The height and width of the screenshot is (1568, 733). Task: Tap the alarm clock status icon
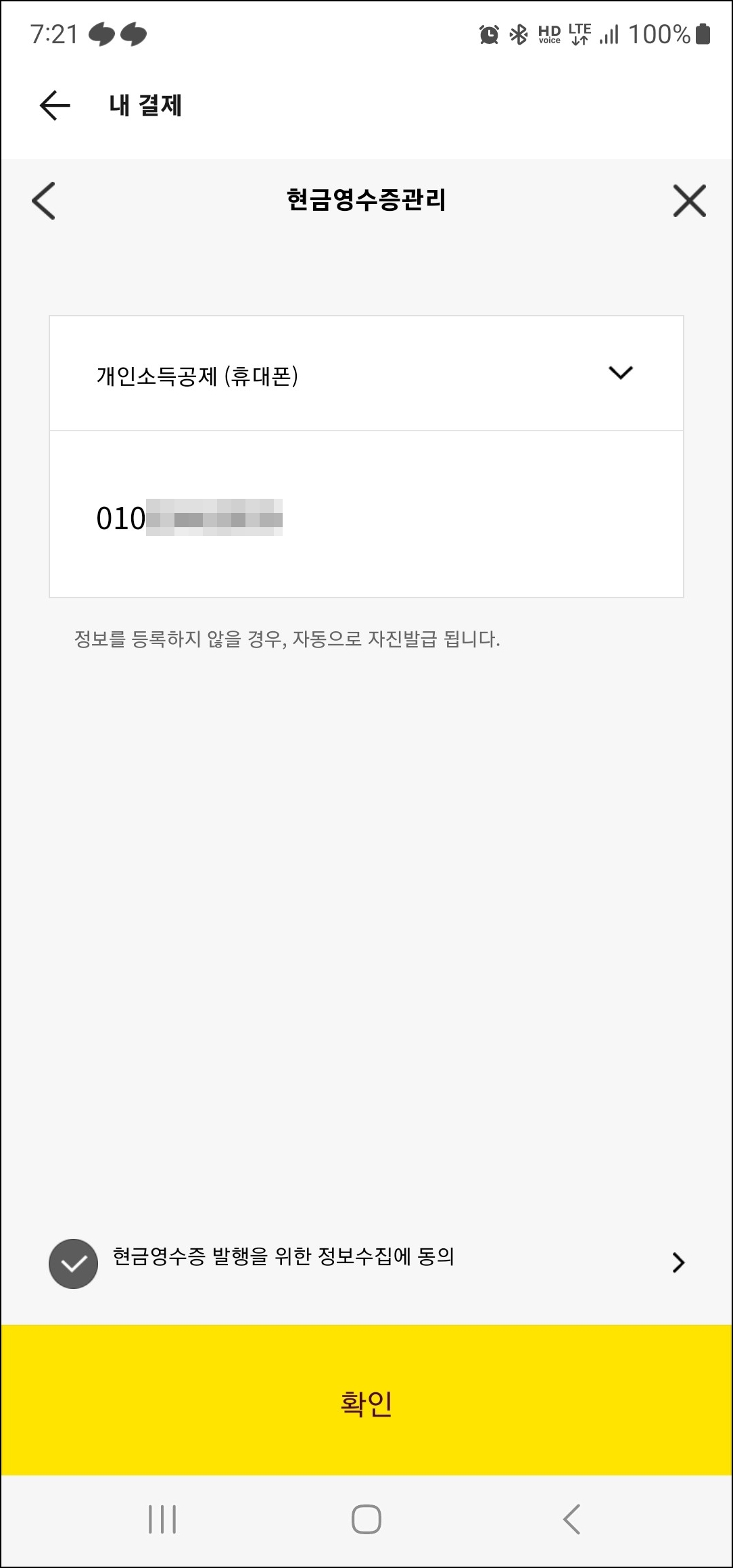click(488, 32)
